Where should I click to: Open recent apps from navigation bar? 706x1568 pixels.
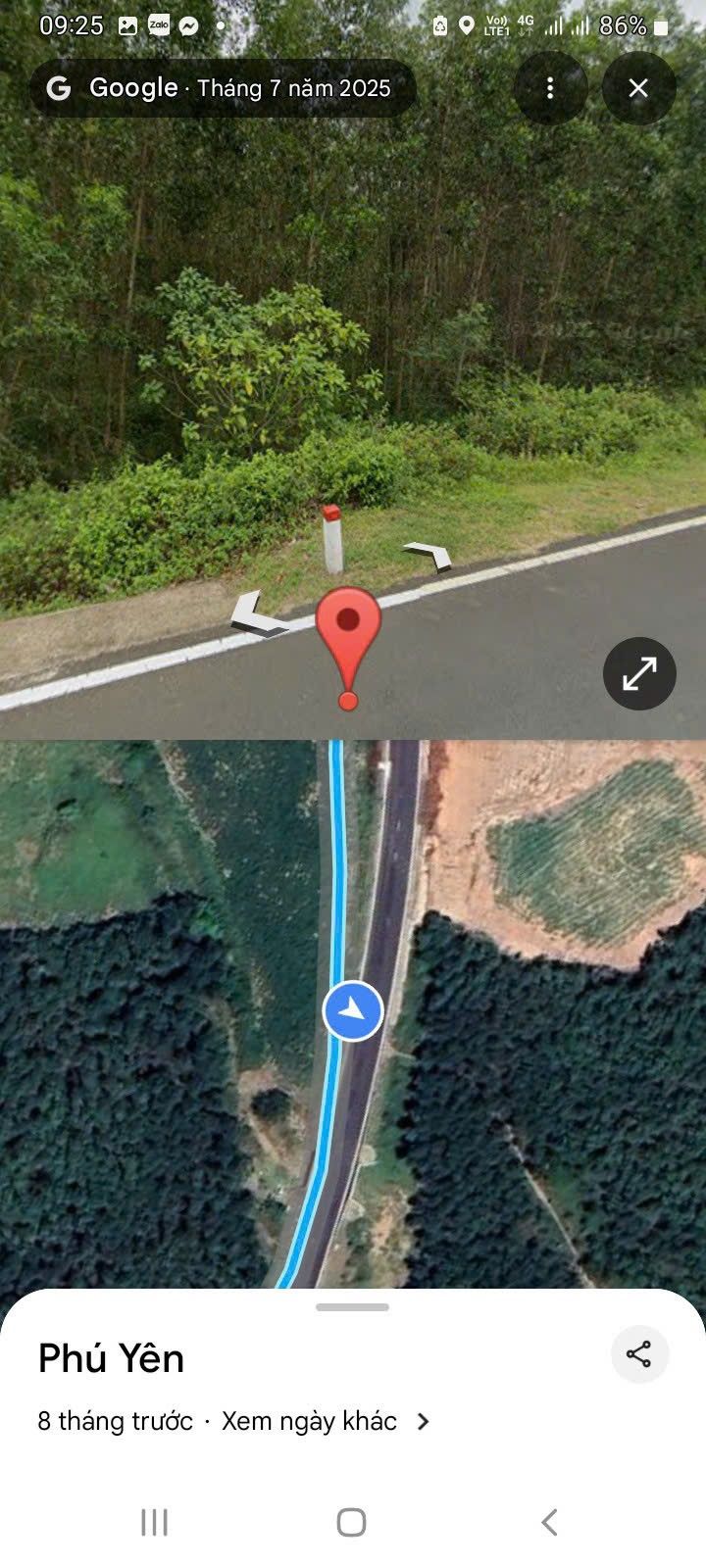click(x=155, y=1522)
